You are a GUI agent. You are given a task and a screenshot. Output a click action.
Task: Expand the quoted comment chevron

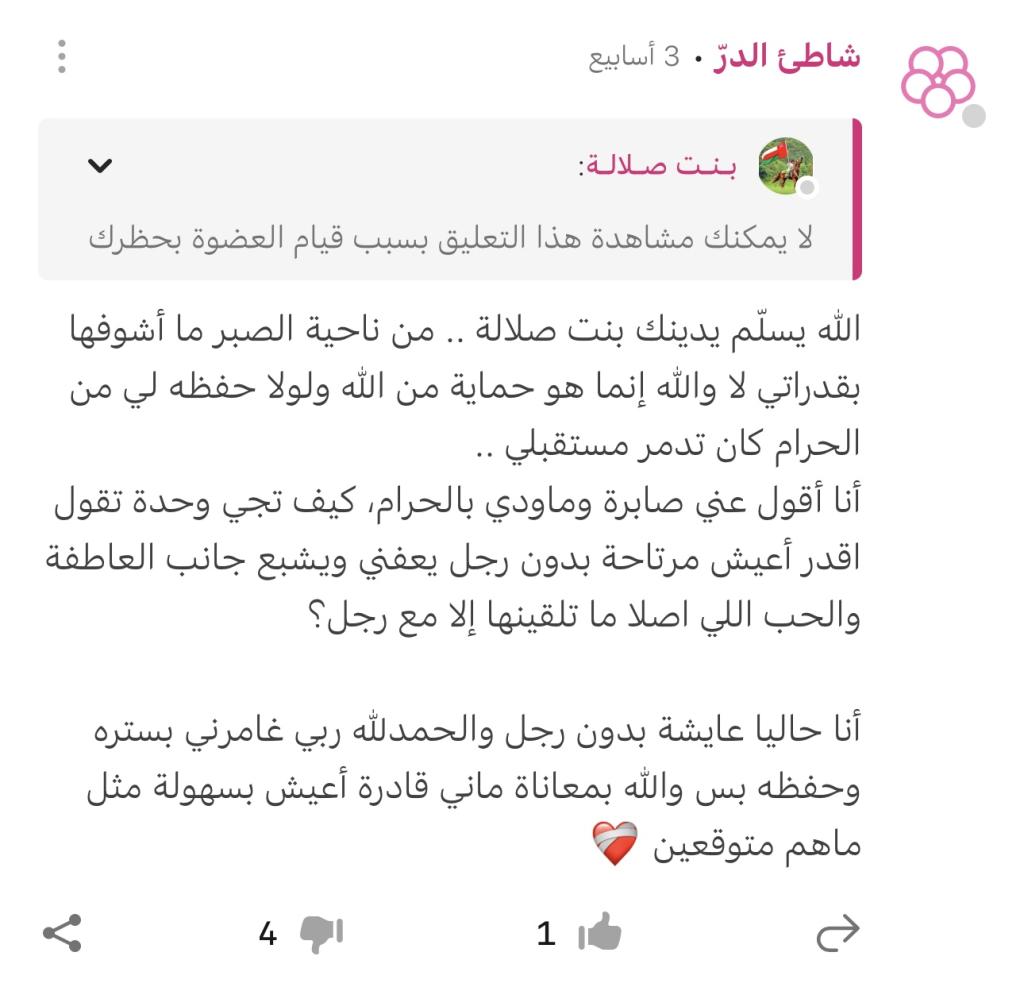(x=101, y=166)
